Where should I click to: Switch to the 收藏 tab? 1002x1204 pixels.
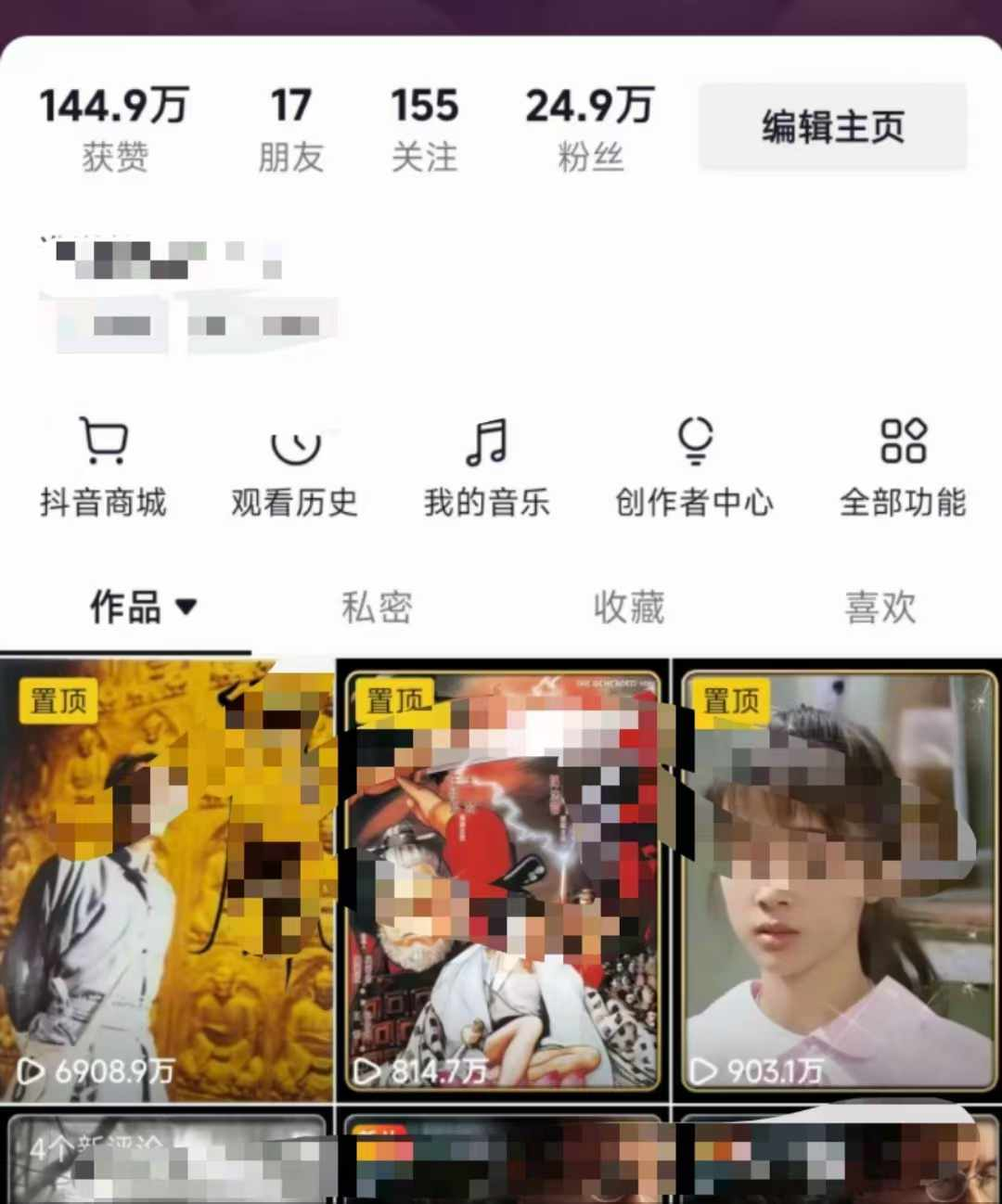click(x=629, y=608)
